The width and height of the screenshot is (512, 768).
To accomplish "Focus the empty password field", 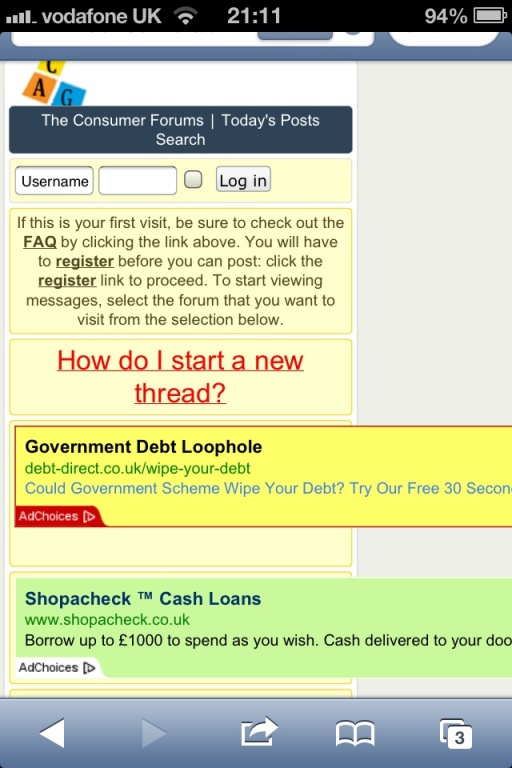I will click(138, 181).
